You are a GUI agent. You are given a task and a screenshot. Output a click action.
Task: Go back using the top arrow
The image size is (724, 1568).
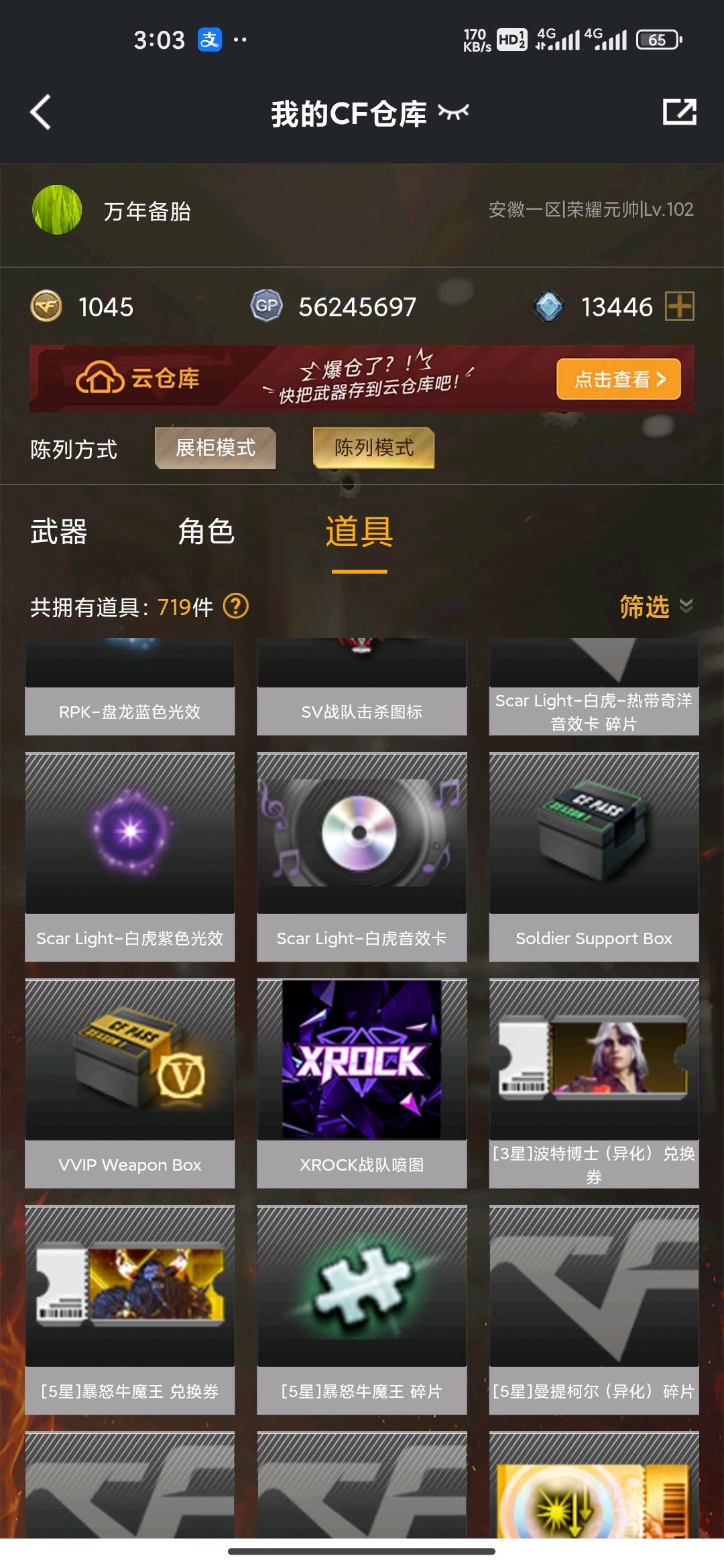42,112
